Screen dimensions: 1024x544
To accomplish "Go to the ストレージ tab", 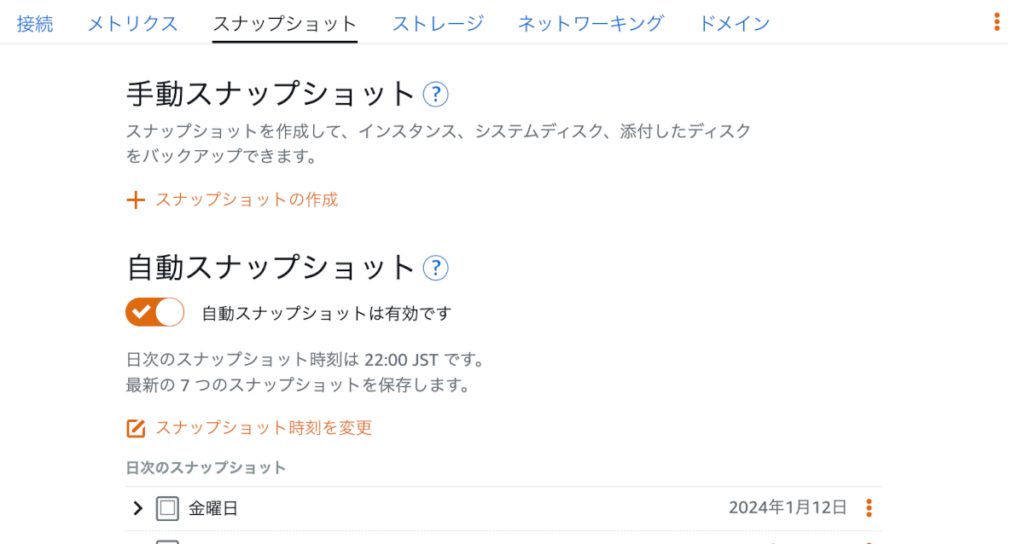I will [437, 23].
